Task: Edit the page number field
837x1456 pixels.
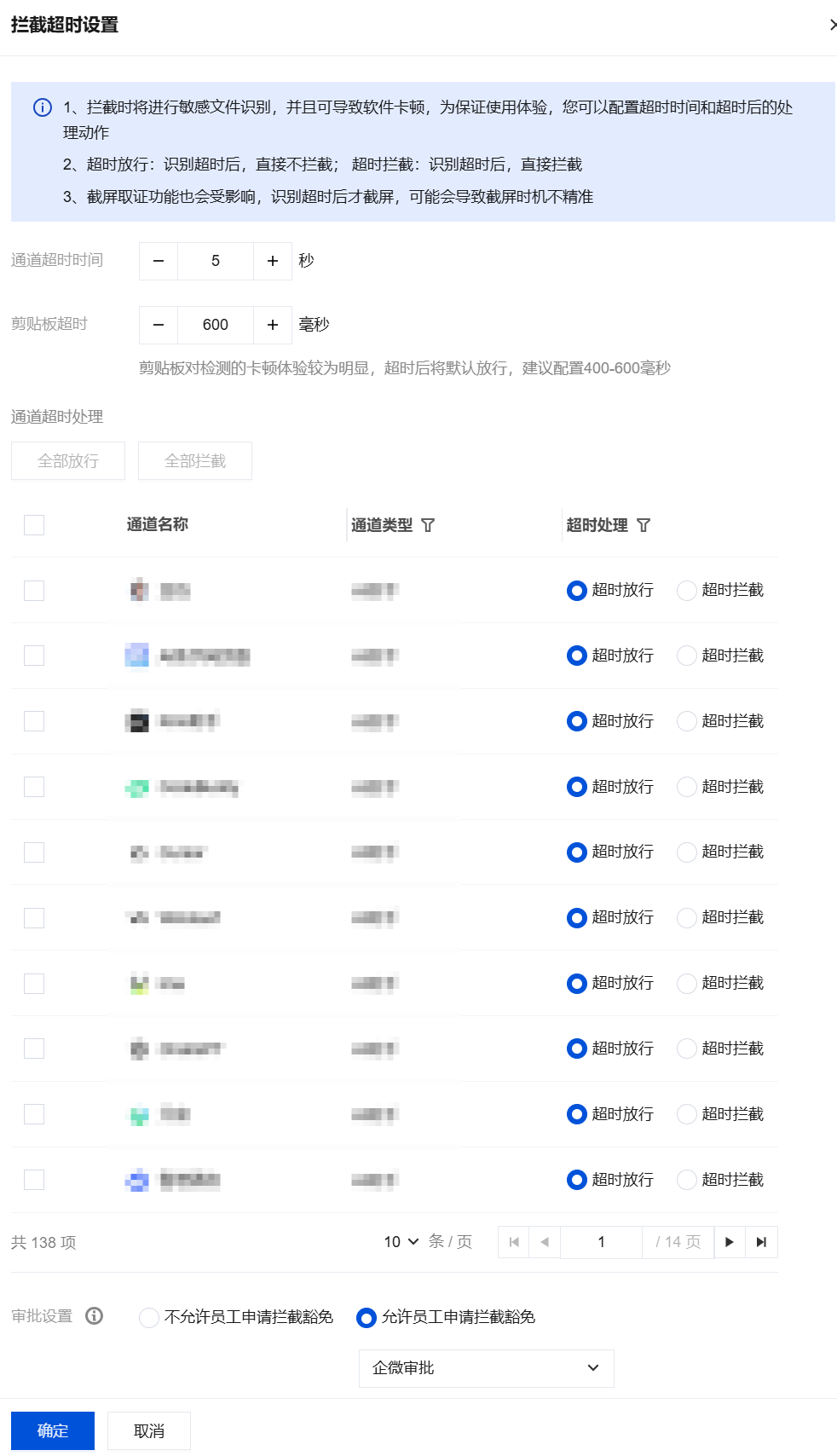Action: (601, 1242)
